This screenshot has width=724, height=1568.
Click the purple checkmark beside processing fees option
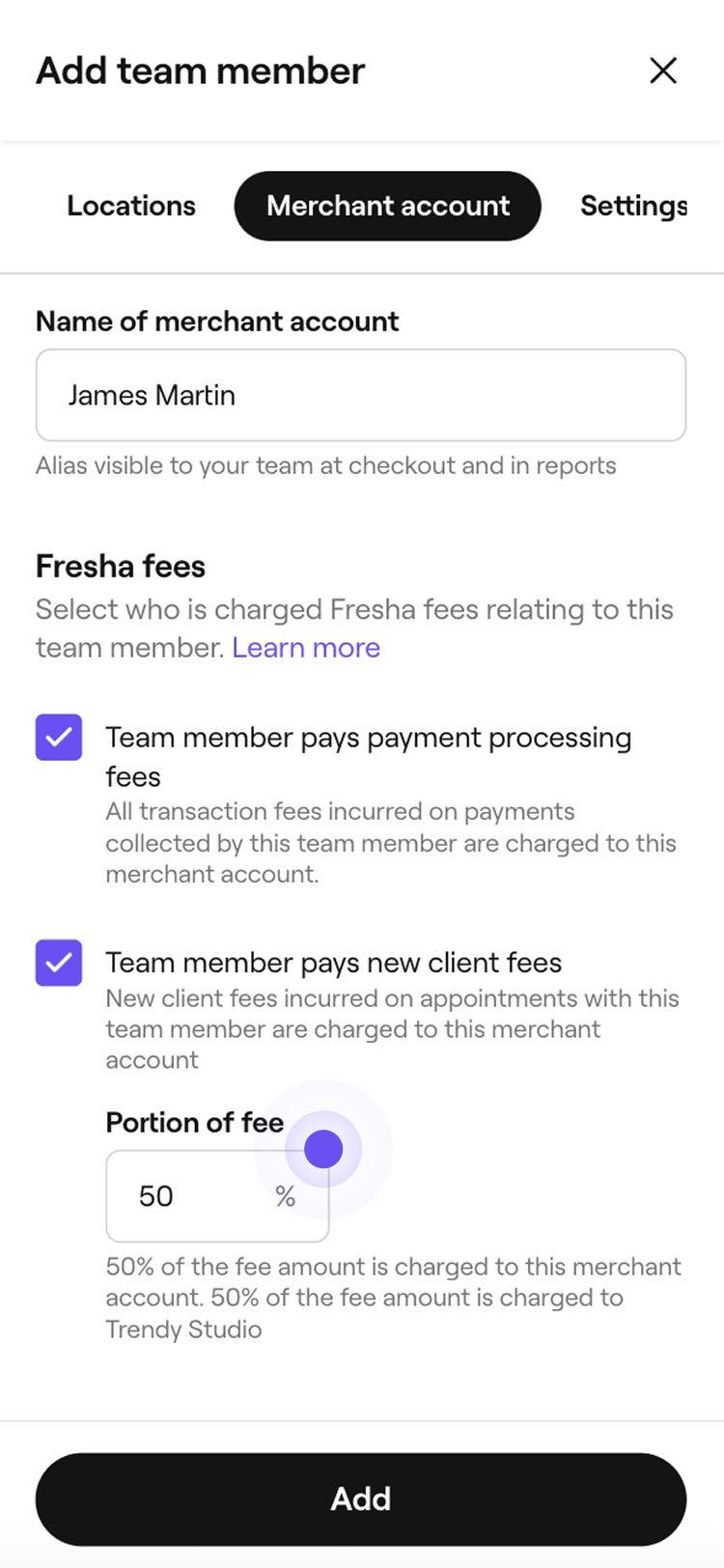58,737
